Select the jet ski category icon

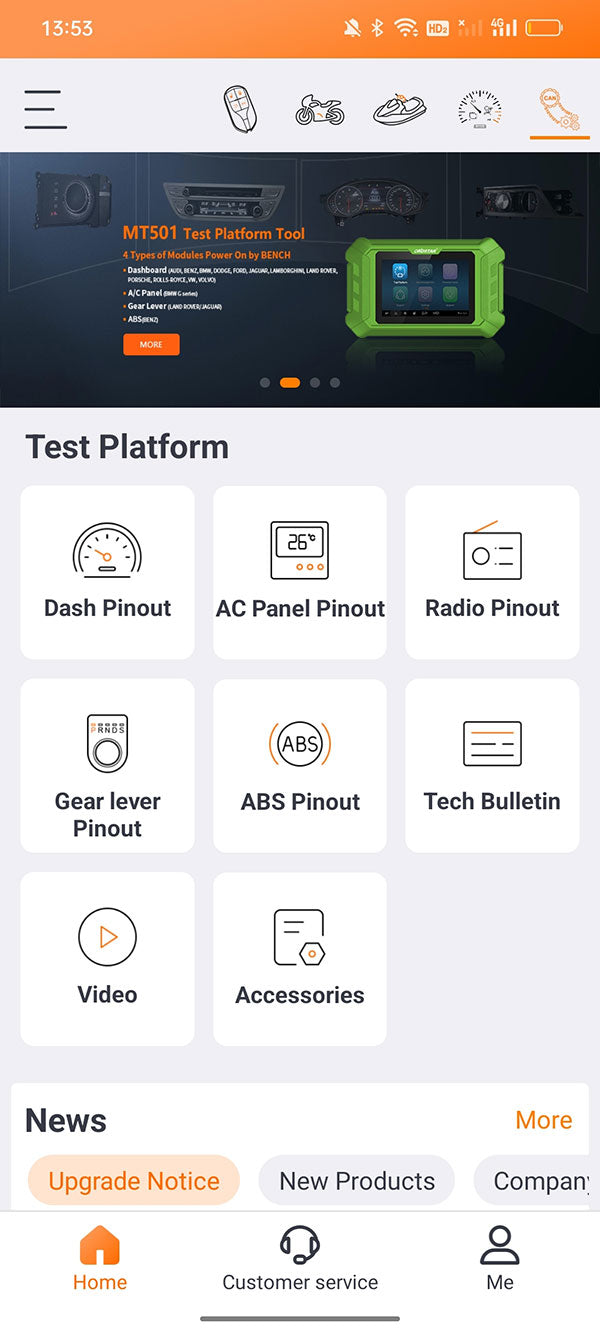[399, 109]
